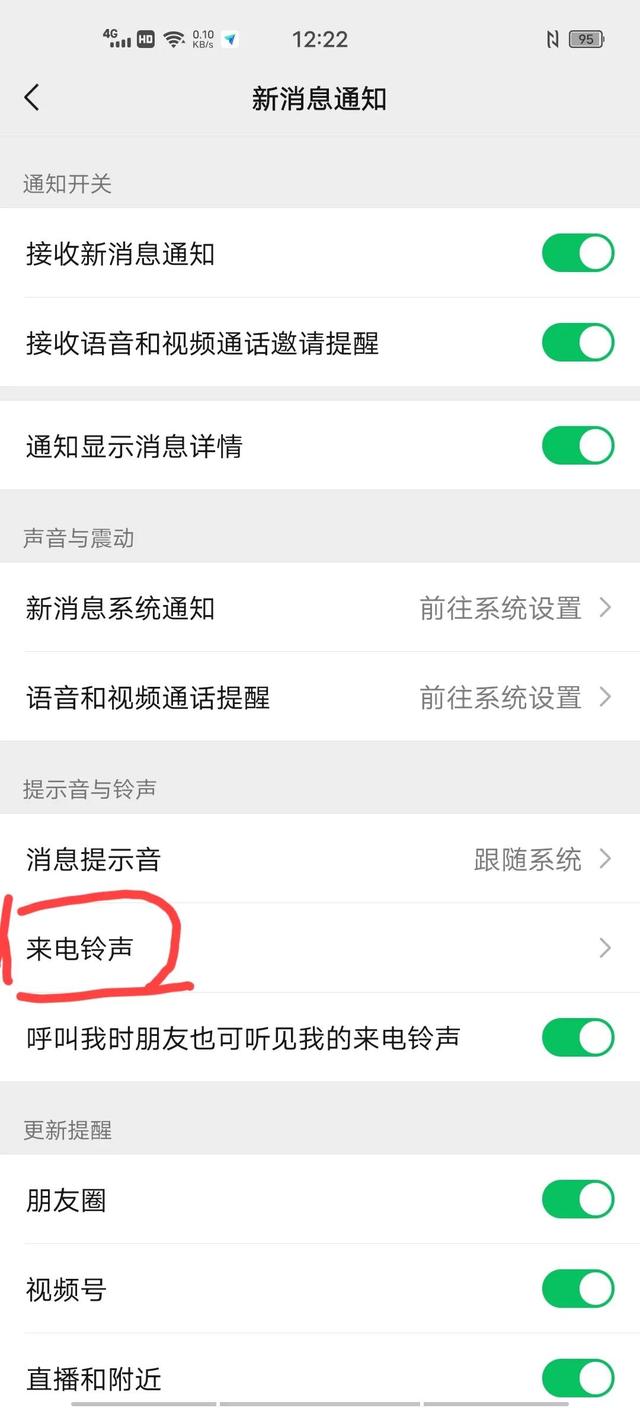Go back from 新消息通知 page
The height and width of the screenshot is (1408, 640).
tap(32, 98)
